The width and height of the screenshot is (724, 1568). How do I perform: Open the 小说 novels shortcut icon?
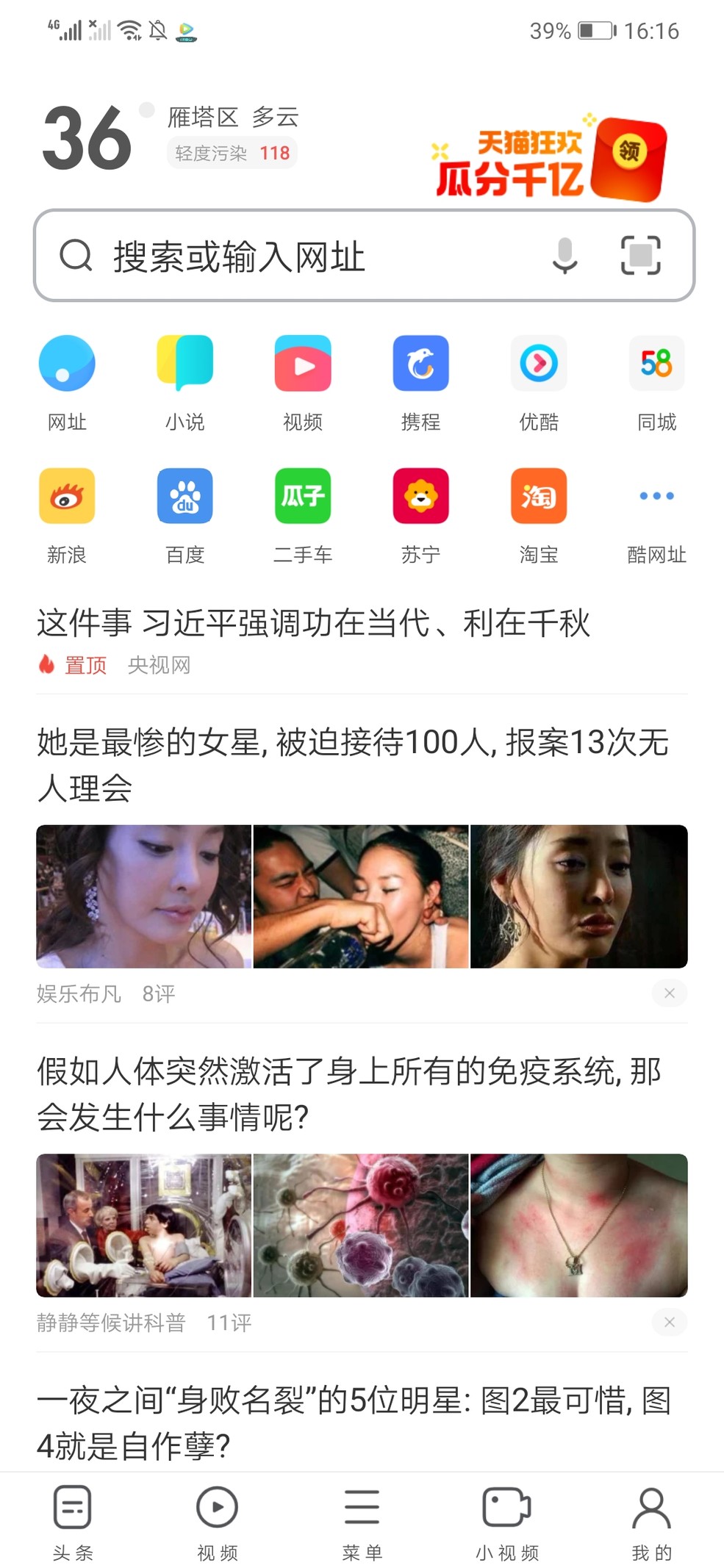click(x=184, y=364)
